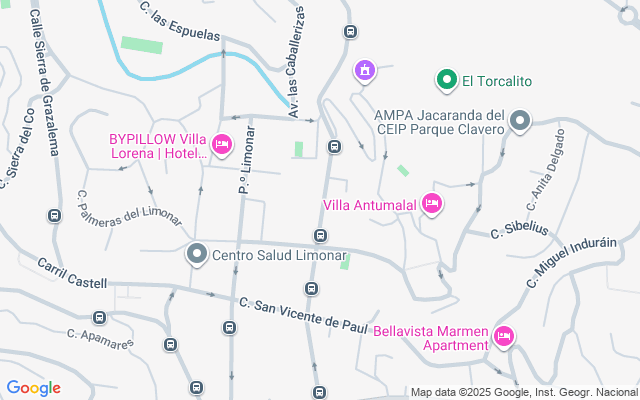Open the Bellavista Marmen Apartment marker
The height and width of the screenshot is (400, 640).
coord(503,338)
